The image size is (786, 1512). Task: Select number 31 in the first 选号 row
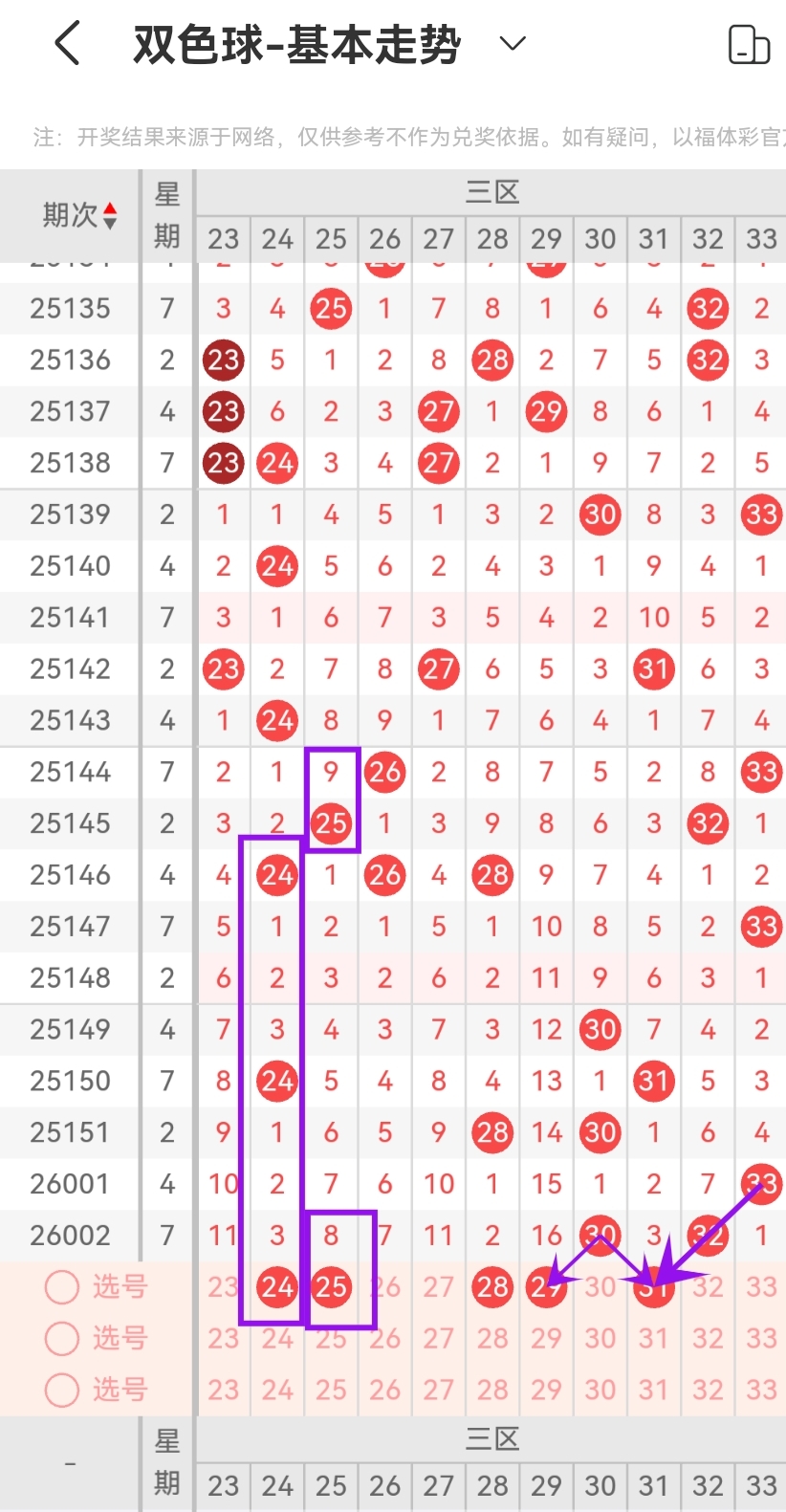pos(654,1286)
